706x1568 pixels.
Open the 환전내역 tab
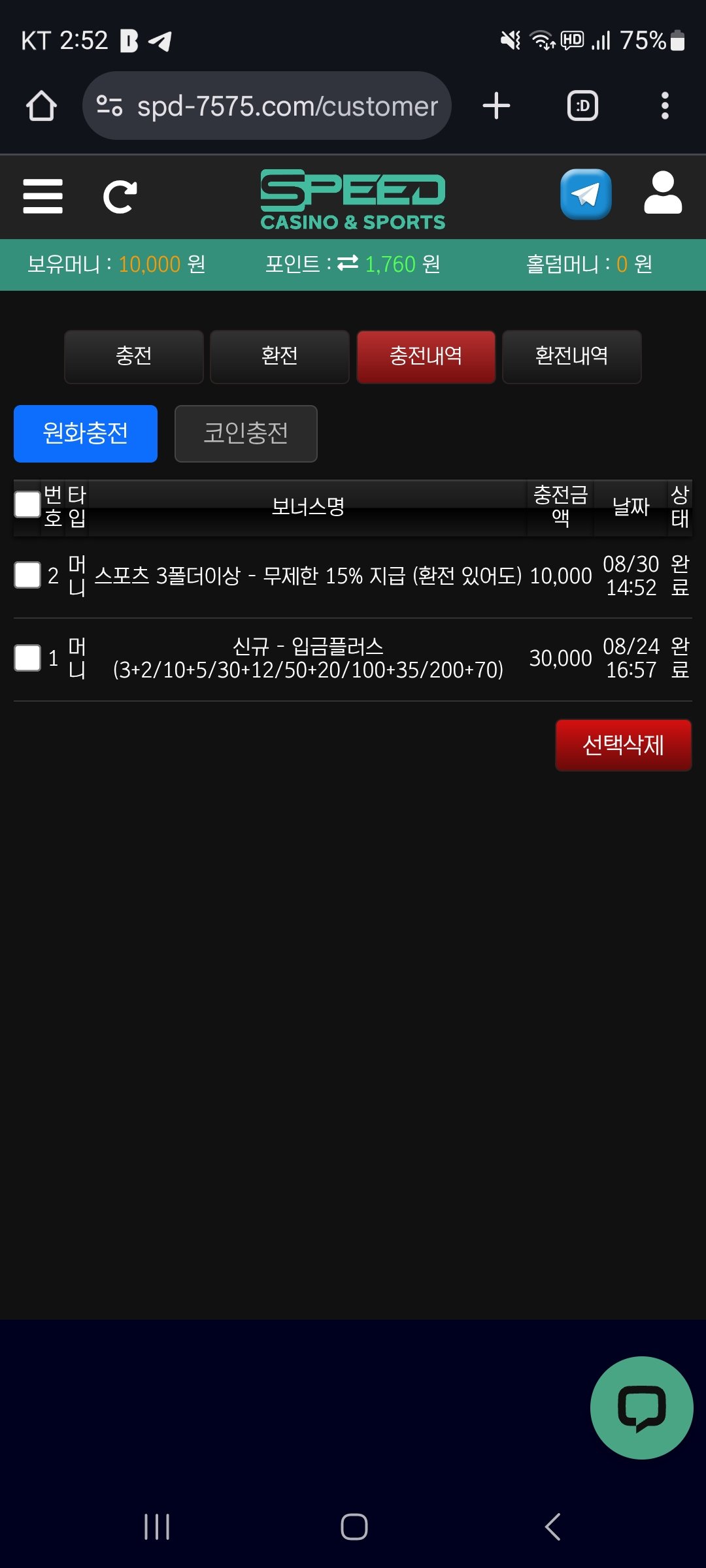[x=571, y=356]
